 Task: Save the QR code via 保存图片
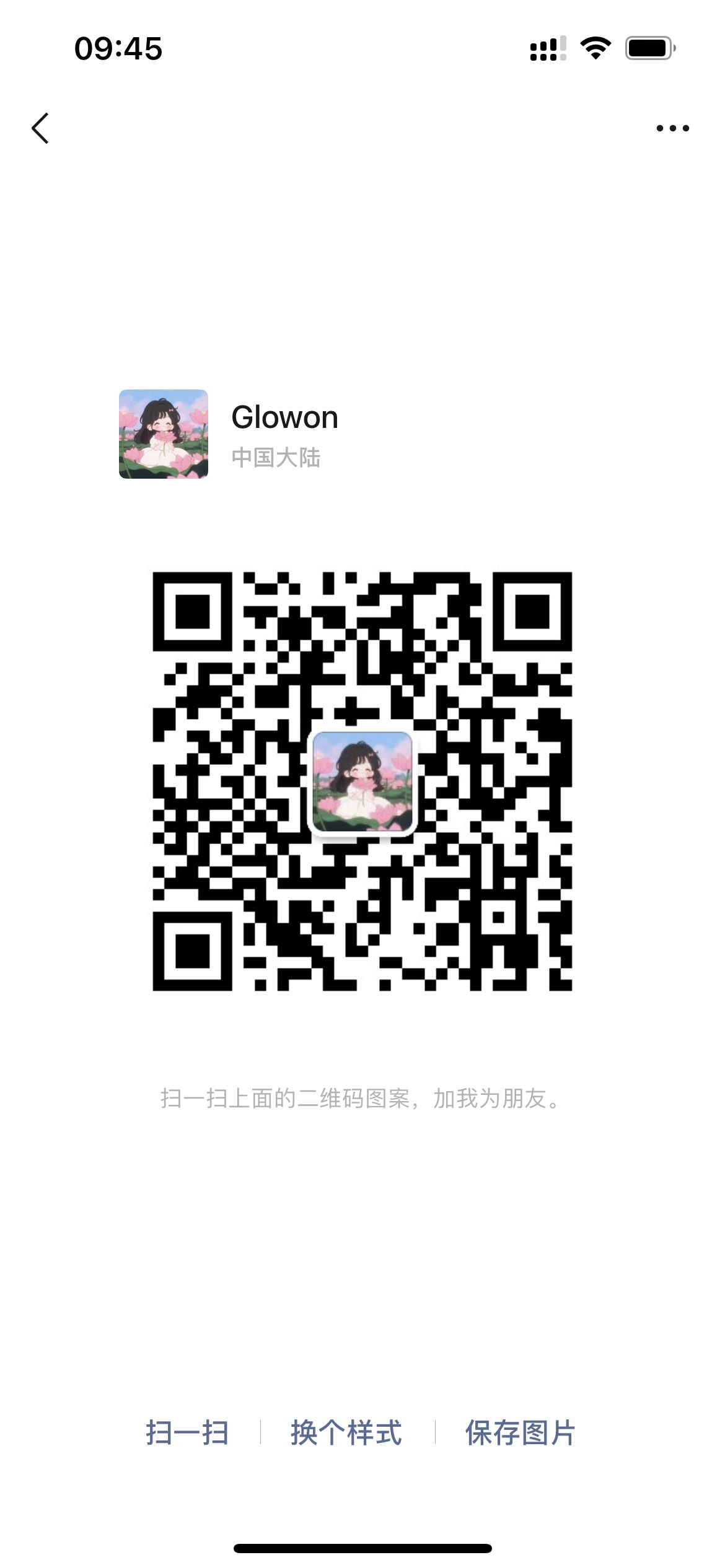521,1433
